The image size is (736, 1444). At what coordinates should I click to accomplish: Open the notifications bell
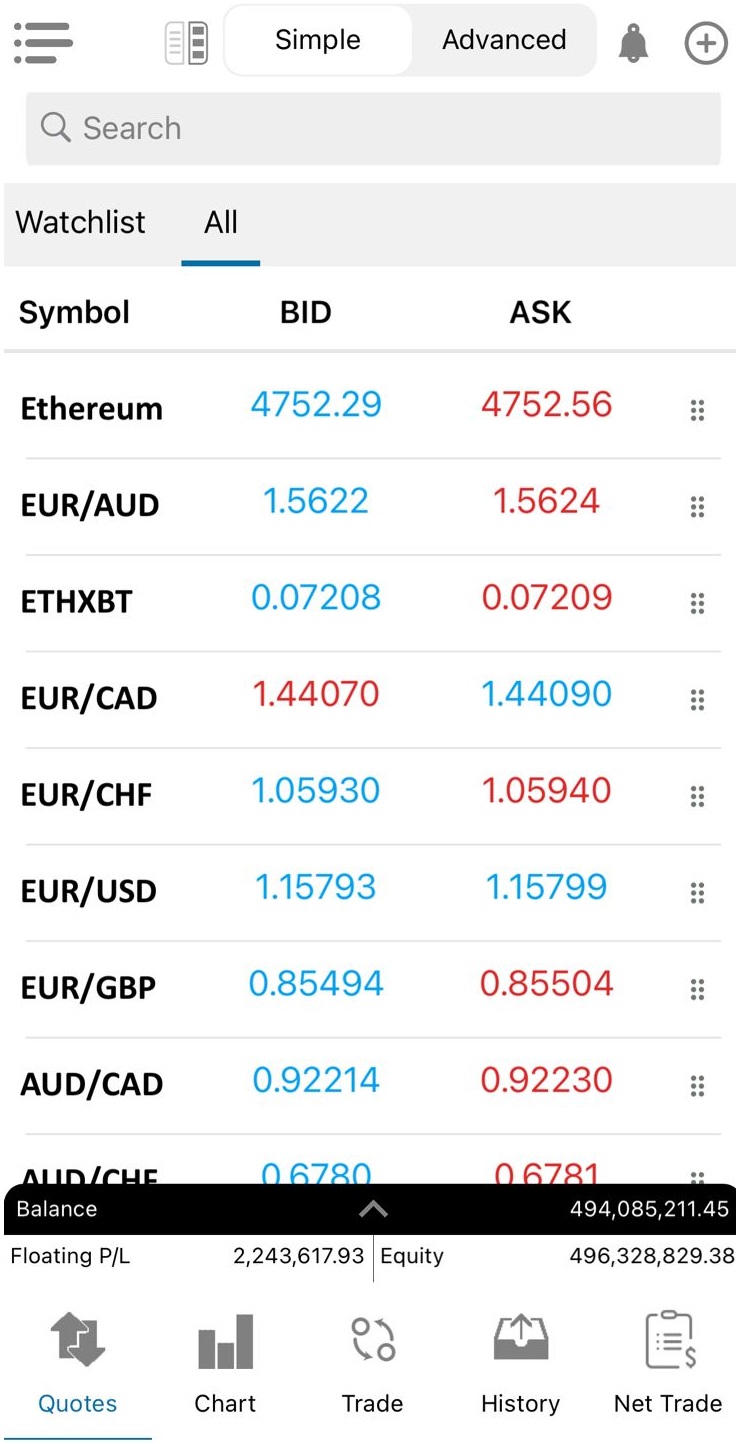pyautogui.click(x=633, y=43)
